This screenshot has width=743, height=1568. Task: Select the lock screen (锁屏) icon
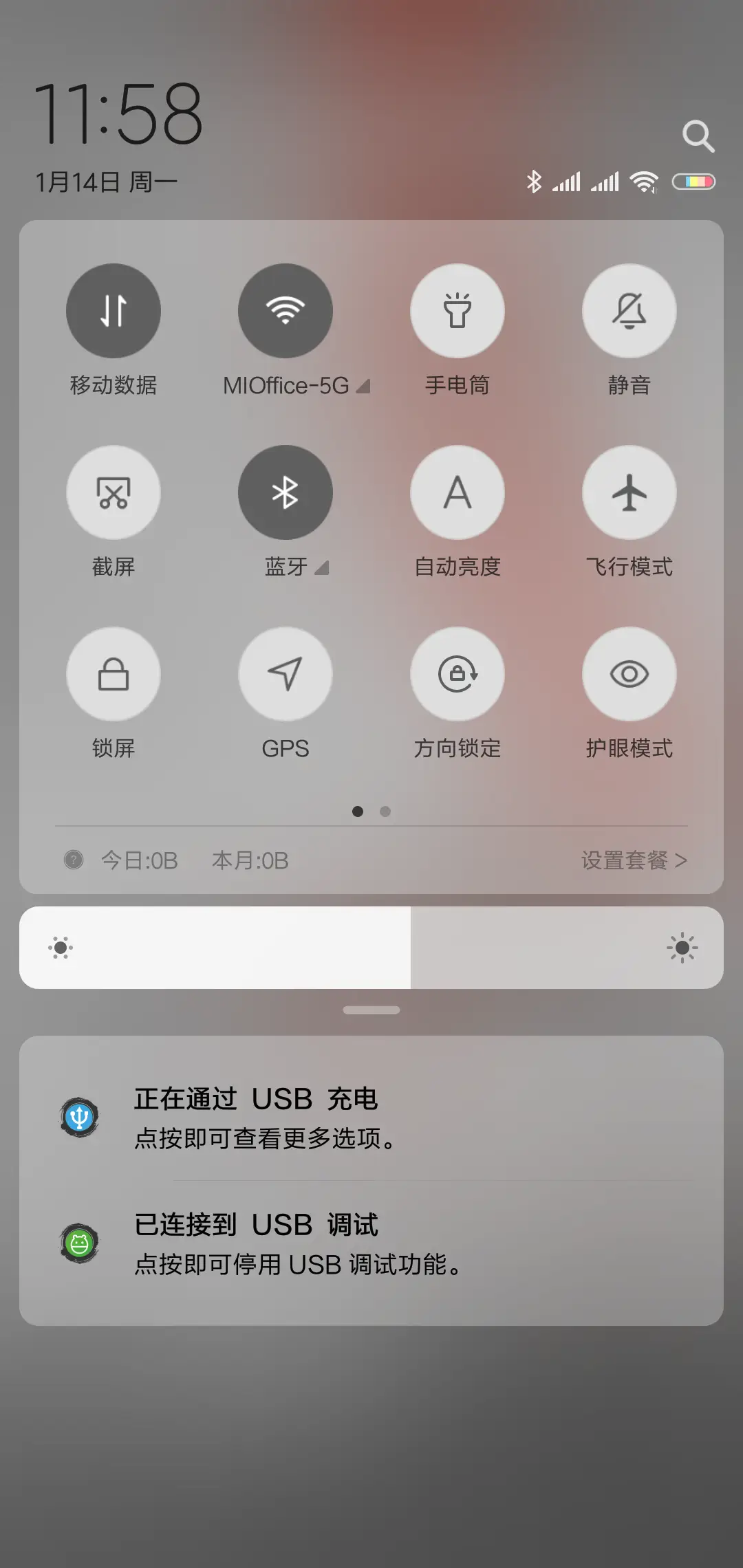pyautogui.click(x=114, y=674)
